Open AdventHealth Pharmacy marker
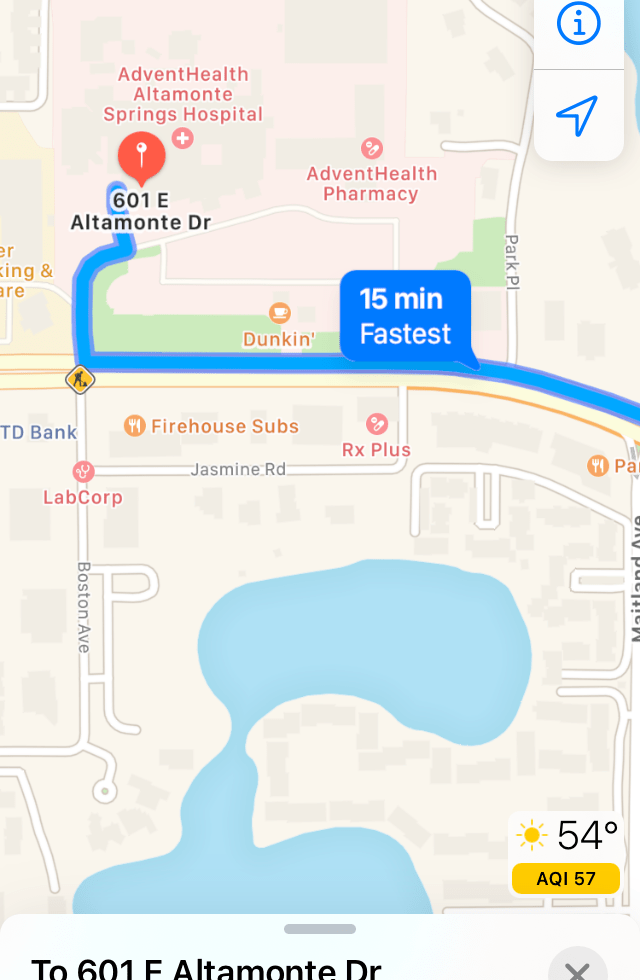The width and height of the screenshot is (640, 980). tap(372, 149)
